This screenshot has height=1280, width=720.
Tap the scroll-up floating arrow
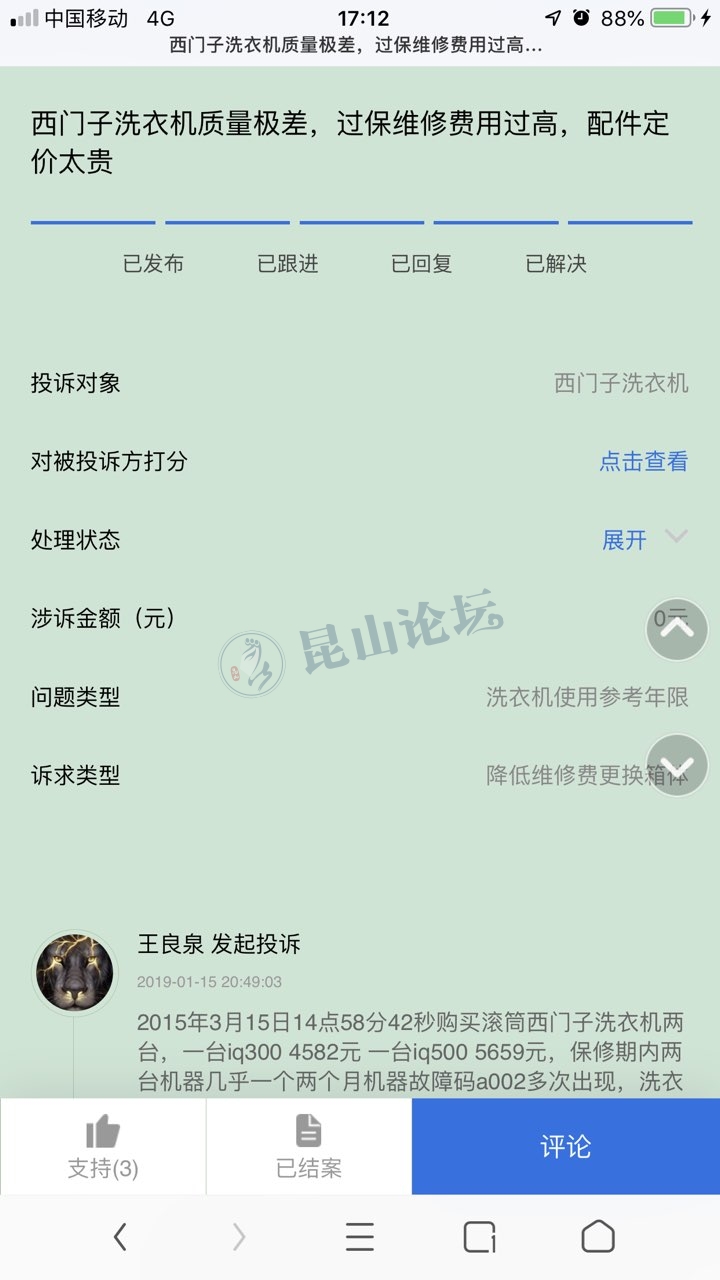(677, 629)
